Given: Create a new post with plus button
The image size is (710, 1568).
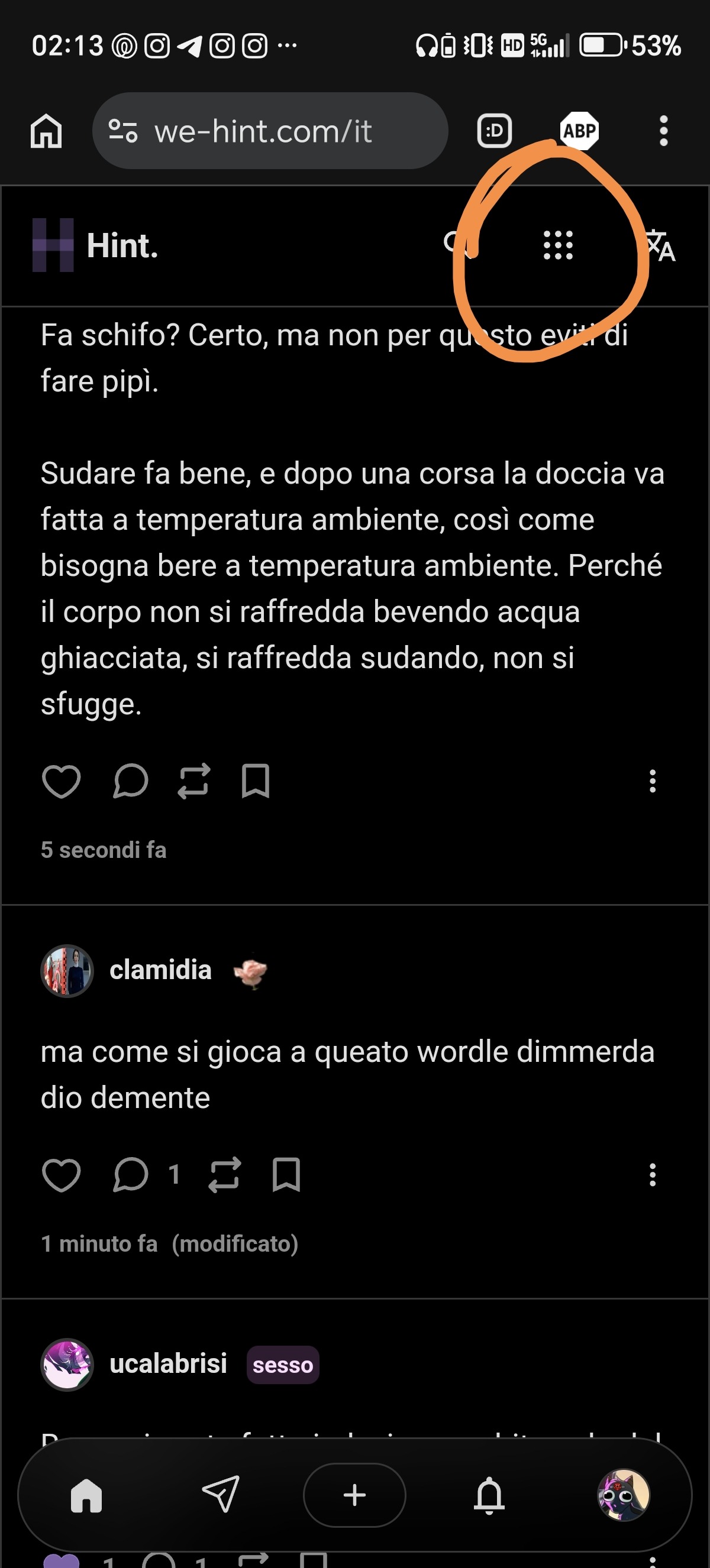Looking at the screenshot, I should click(x=354, y=1495).
